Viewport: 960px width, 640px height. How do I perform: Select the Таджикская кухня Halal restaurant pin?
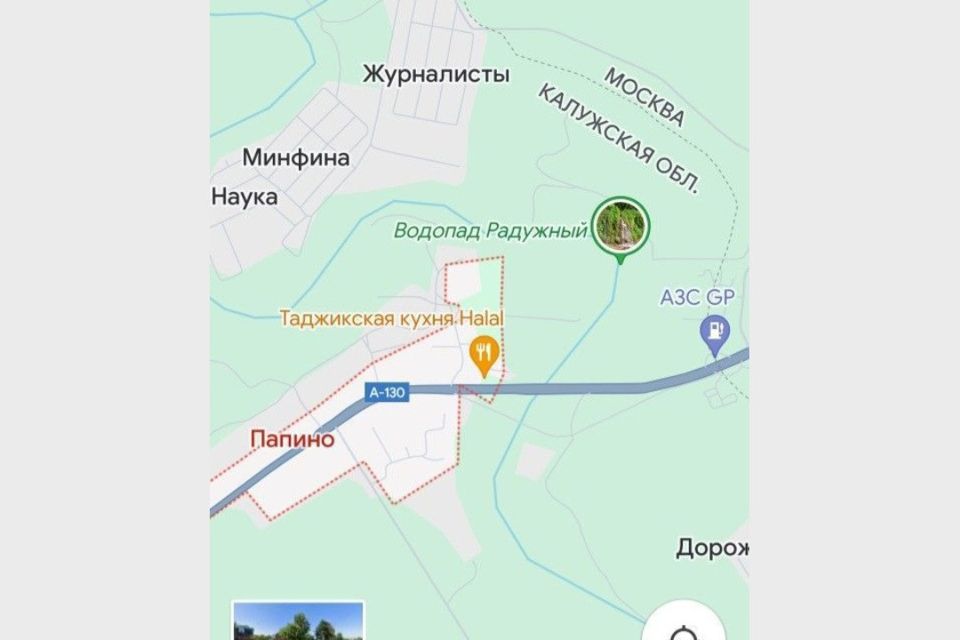pyautogui.click(x=485, y=353)
